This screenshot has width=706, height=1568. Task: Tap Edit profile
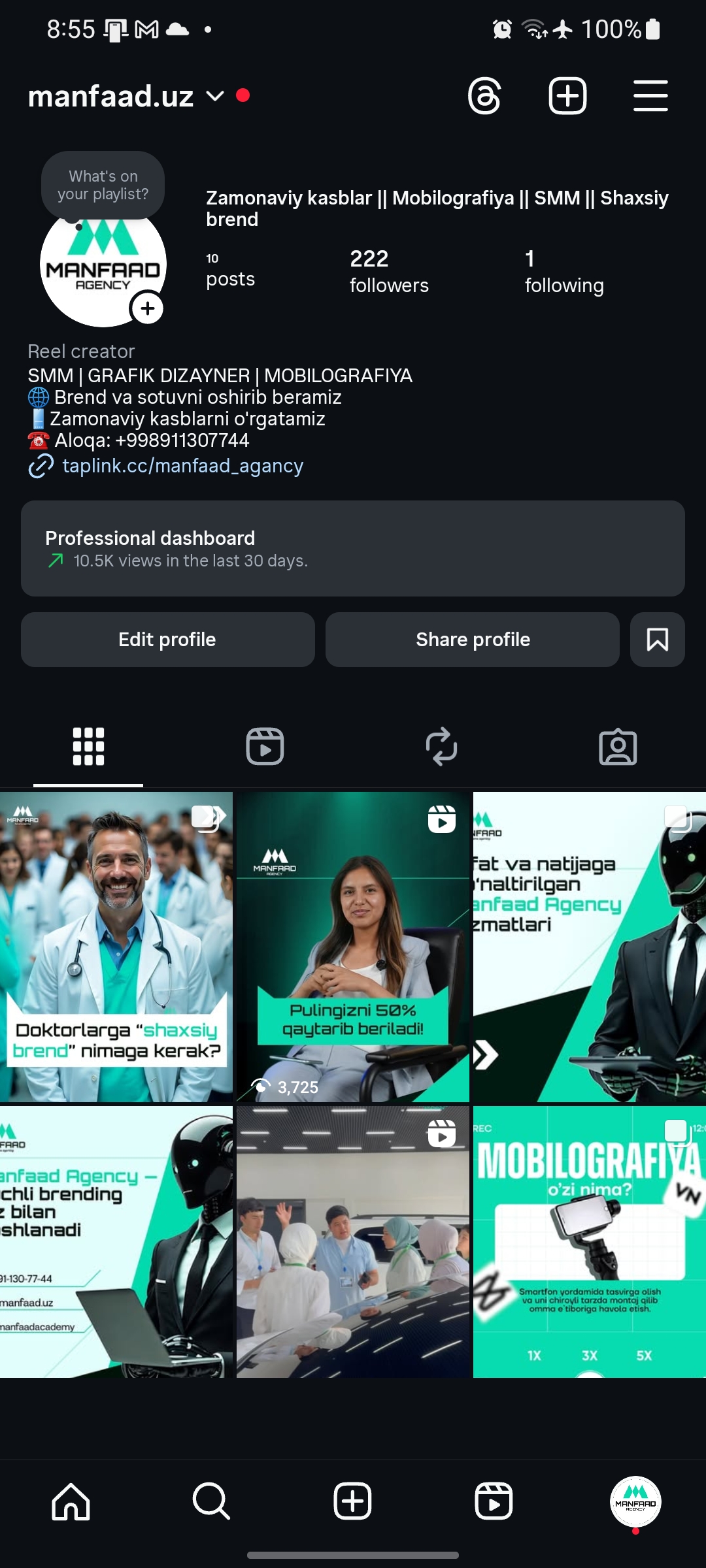167,640
